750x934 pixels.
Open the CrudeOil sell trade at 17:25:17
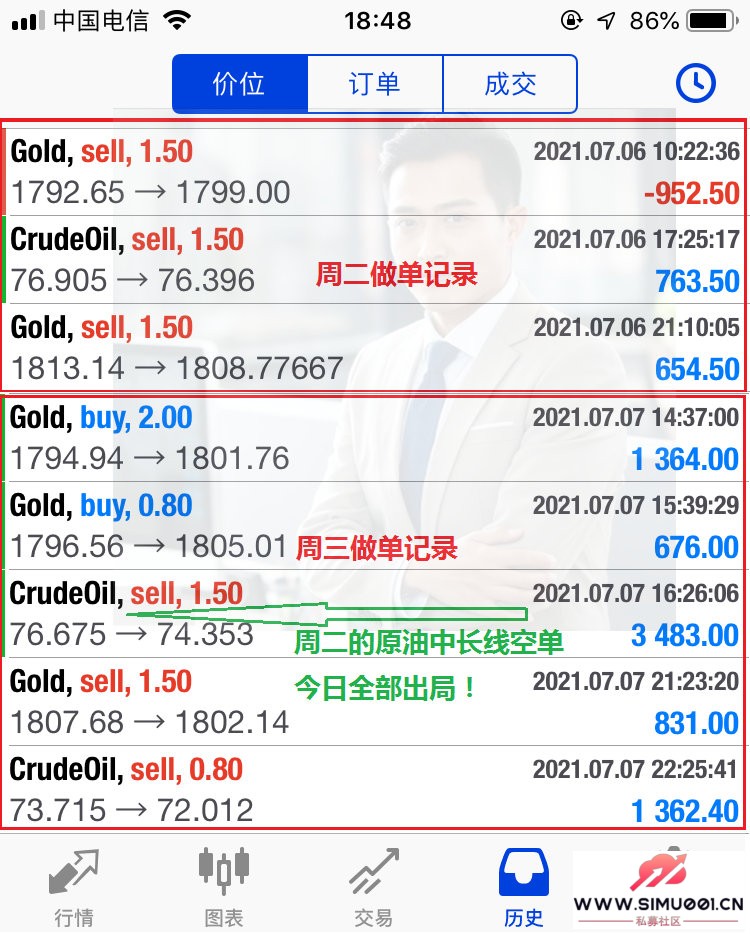pyautogui.click(x=375, y=260)
